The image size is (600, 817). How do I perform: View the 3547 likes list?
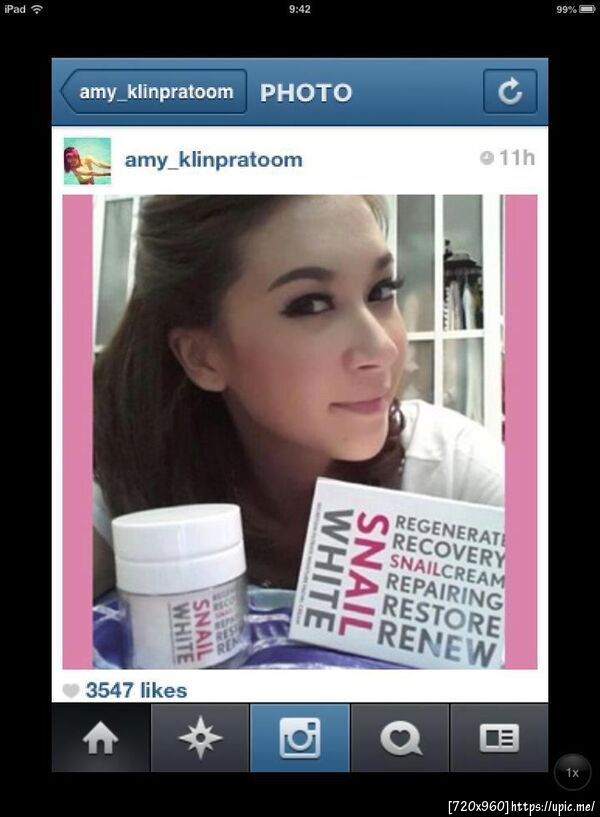click(x=135, y=690)
